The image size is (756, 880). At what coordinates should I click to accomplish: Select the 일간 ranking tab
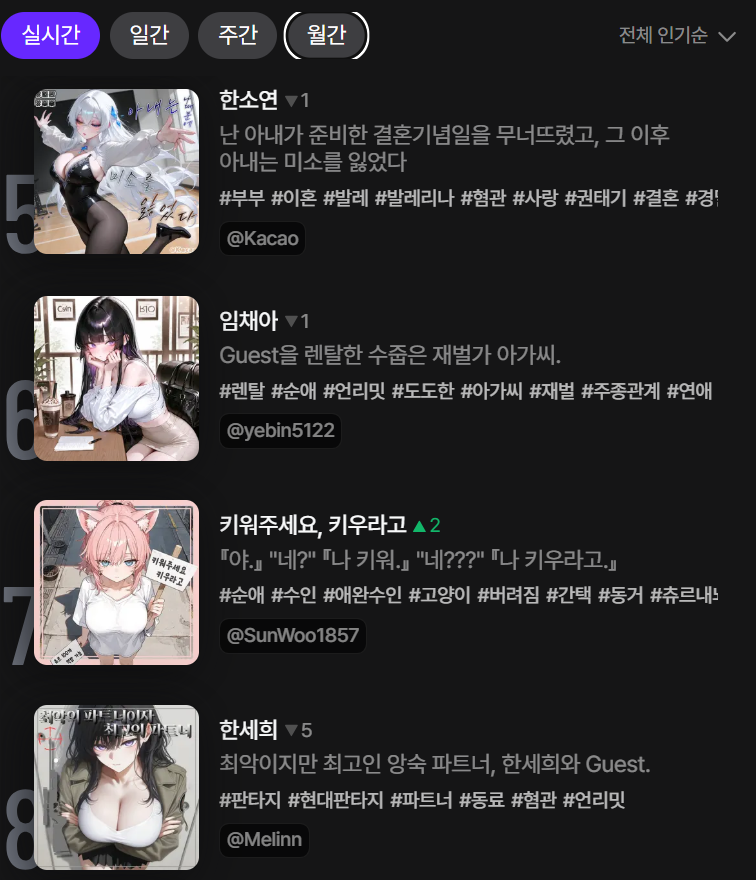pos(149,36)
